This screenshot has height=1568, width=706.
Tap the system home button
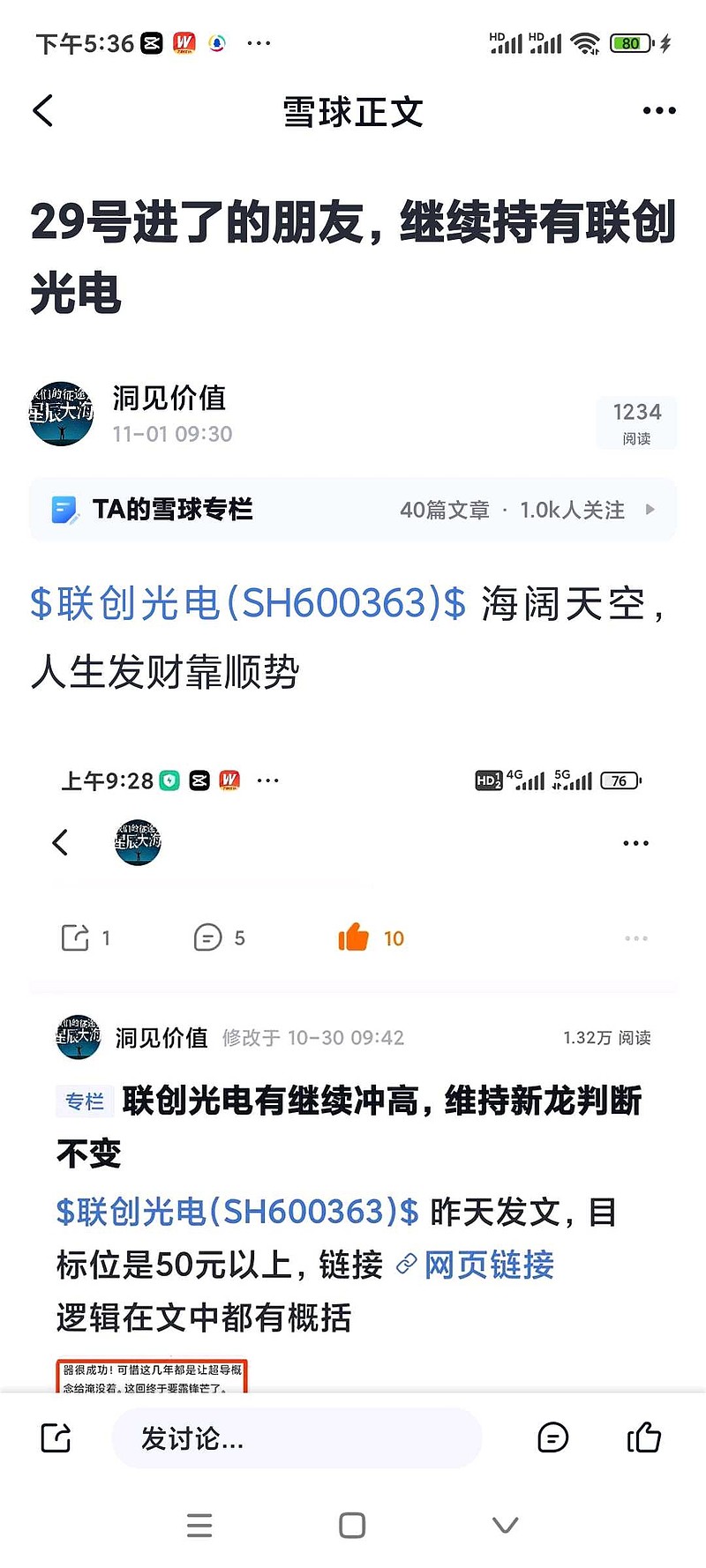[352, 1525]
